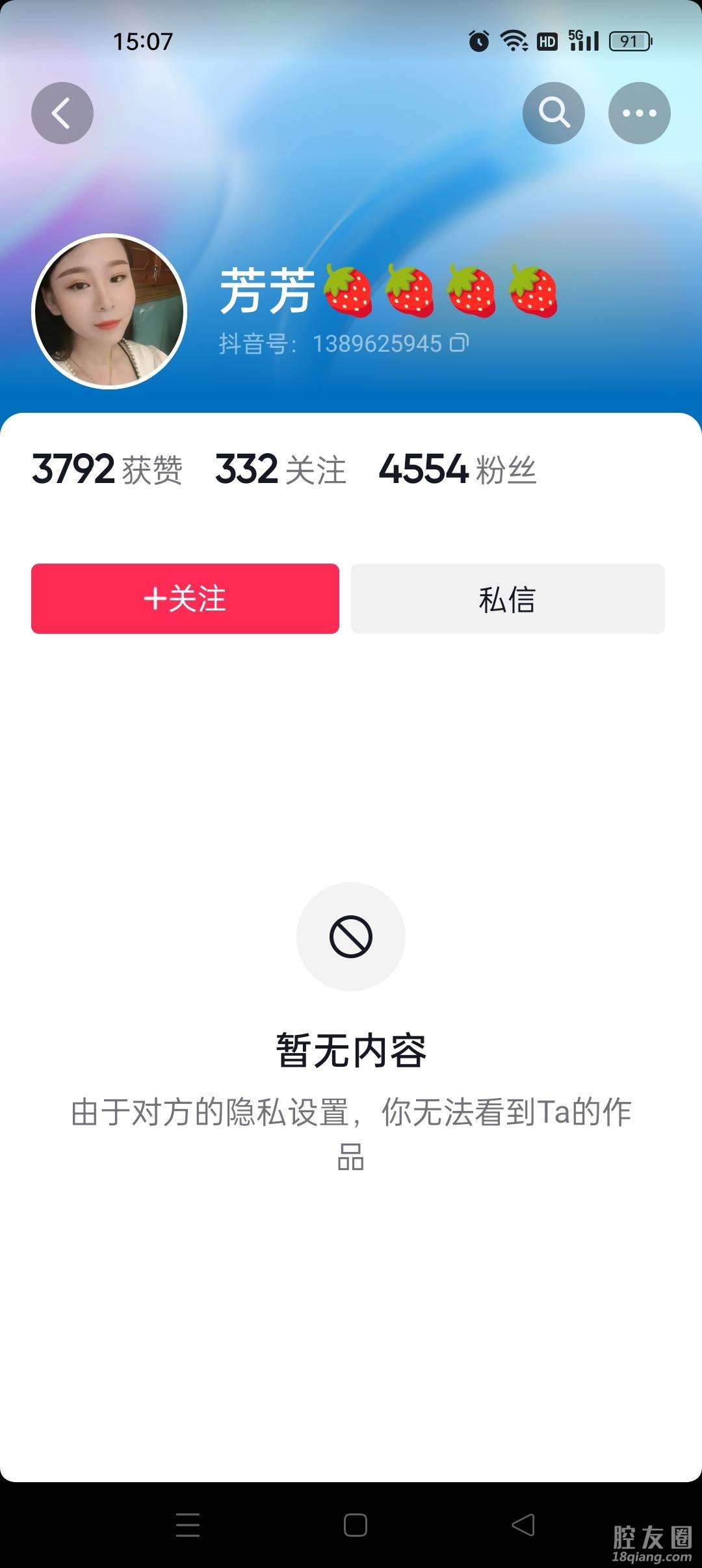This screenshot has height=1568, width=702.
Task: View the 3792 获赞 likes count
Action: (x=107, y=469)
